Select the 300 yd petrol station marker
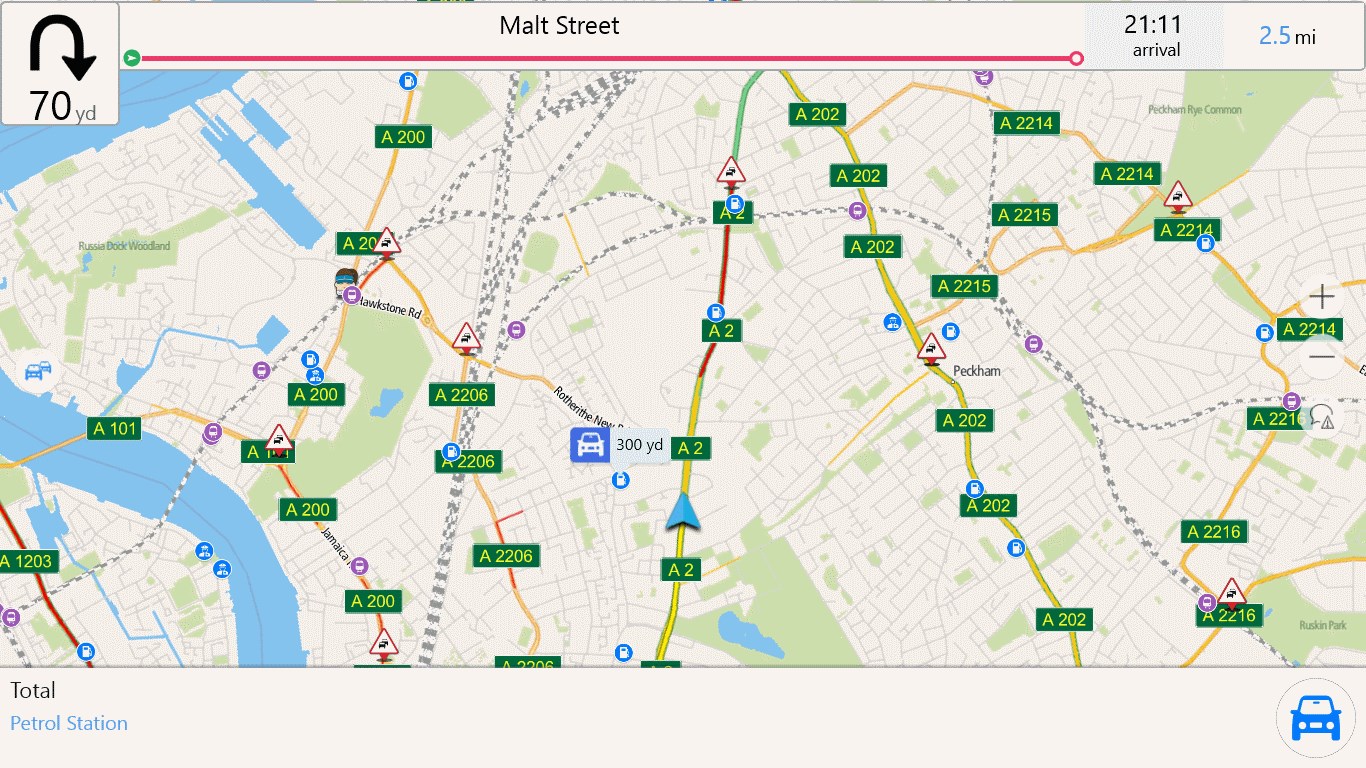 point(590,445)
